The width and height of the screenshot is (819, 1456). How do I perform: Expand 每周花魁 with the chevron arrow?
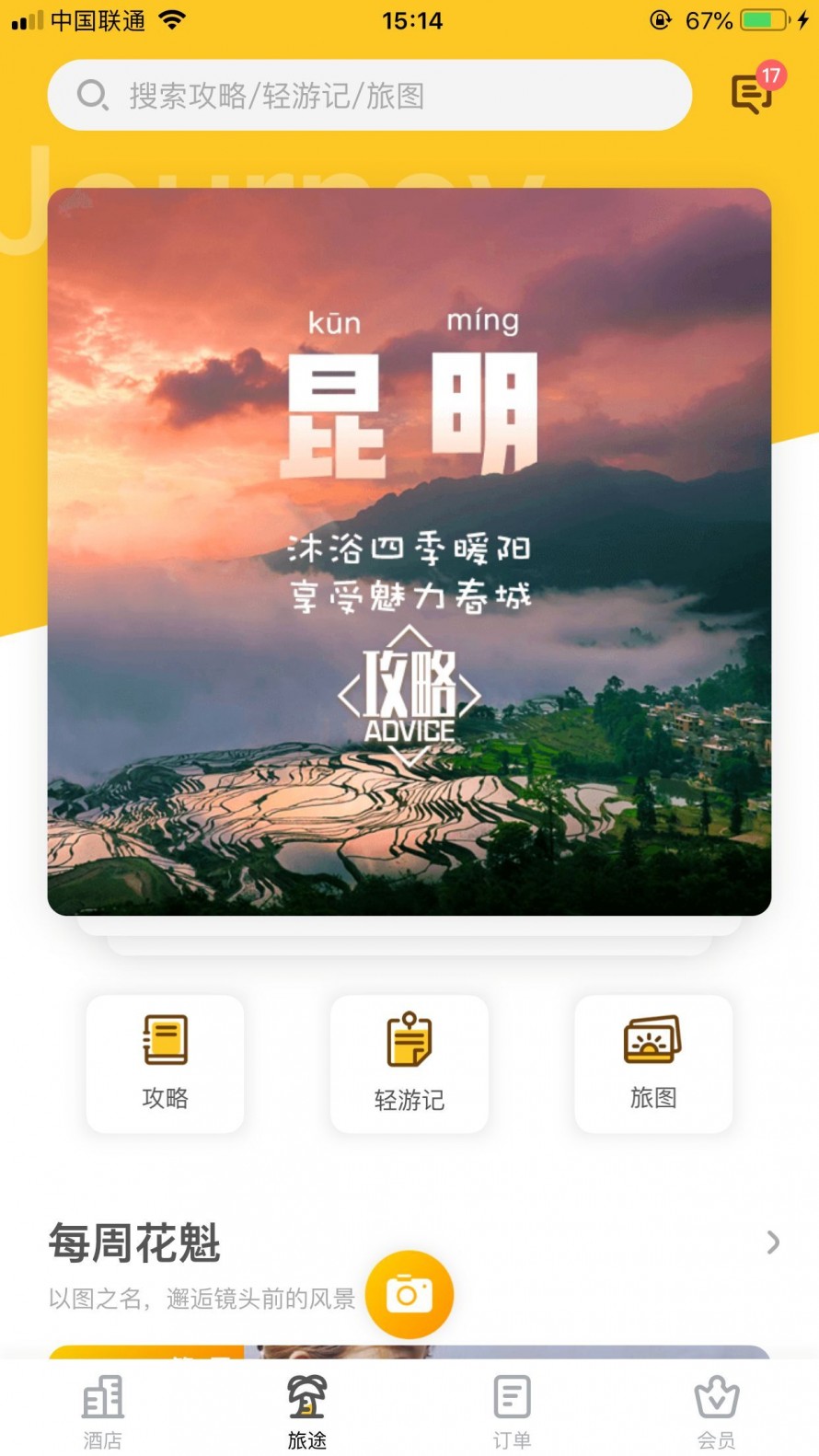coord(773,1242)
